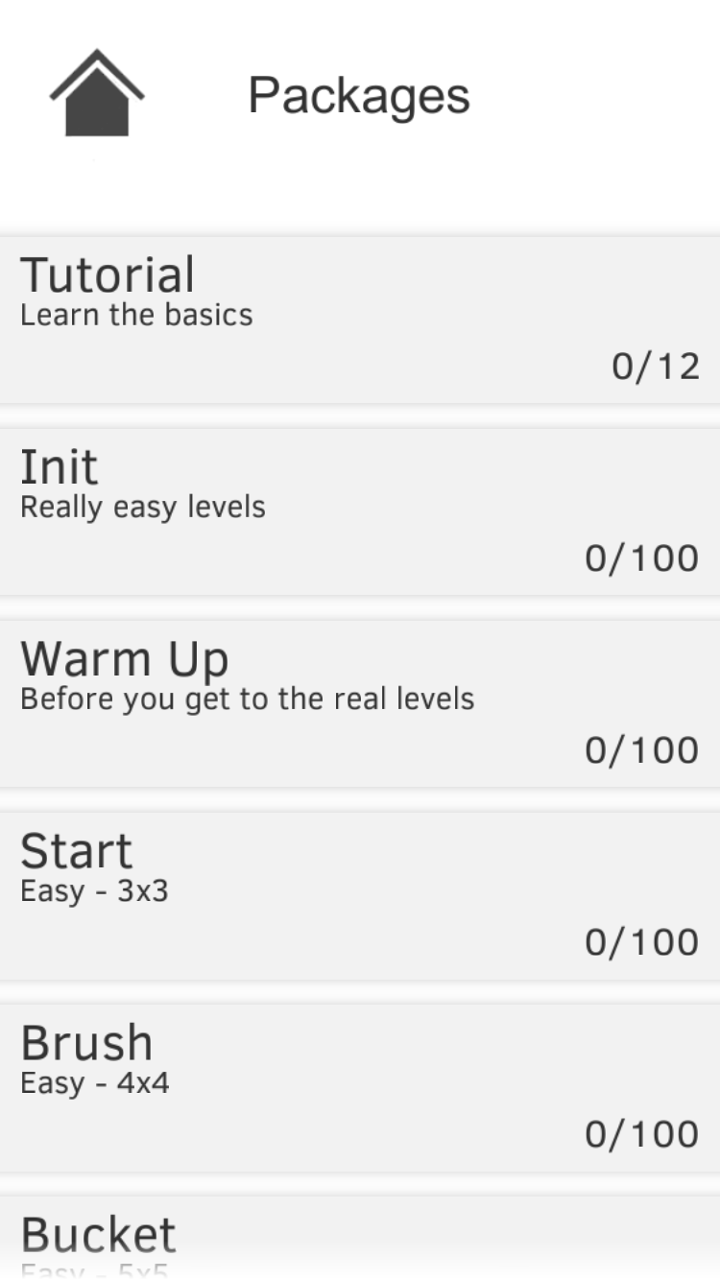Click Warm Up's 0/100 progress indicator
Image resolution: width=720 pixels, height=1280 pixels.
[x=641, y=750]
